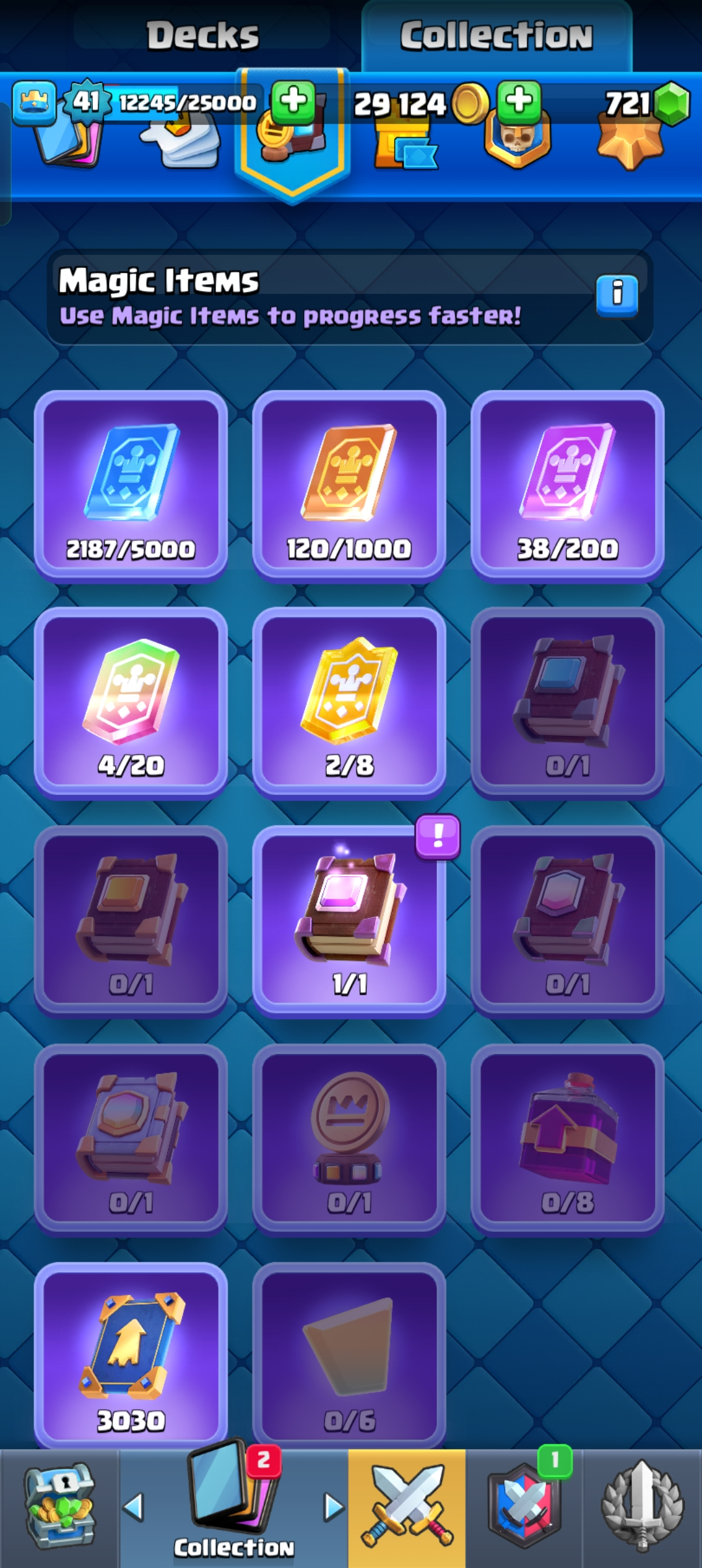The height and width of the screenshot is (1568, 702).
Task: Open the purple wild card 38/200
Action: (x=567, y=486)
